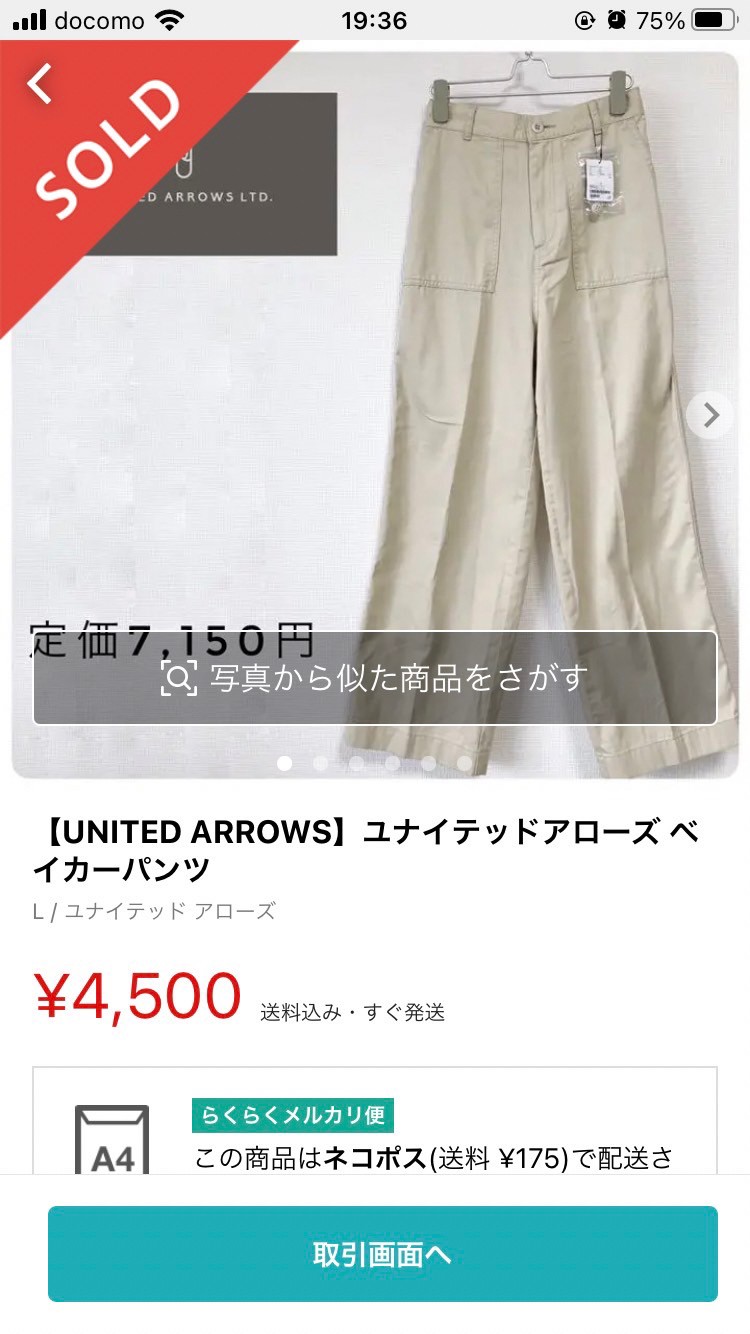Go back using the top-left arrow
Image resolution: width=750 pixels, height=1334 pixels.
(x=40, y=84)
